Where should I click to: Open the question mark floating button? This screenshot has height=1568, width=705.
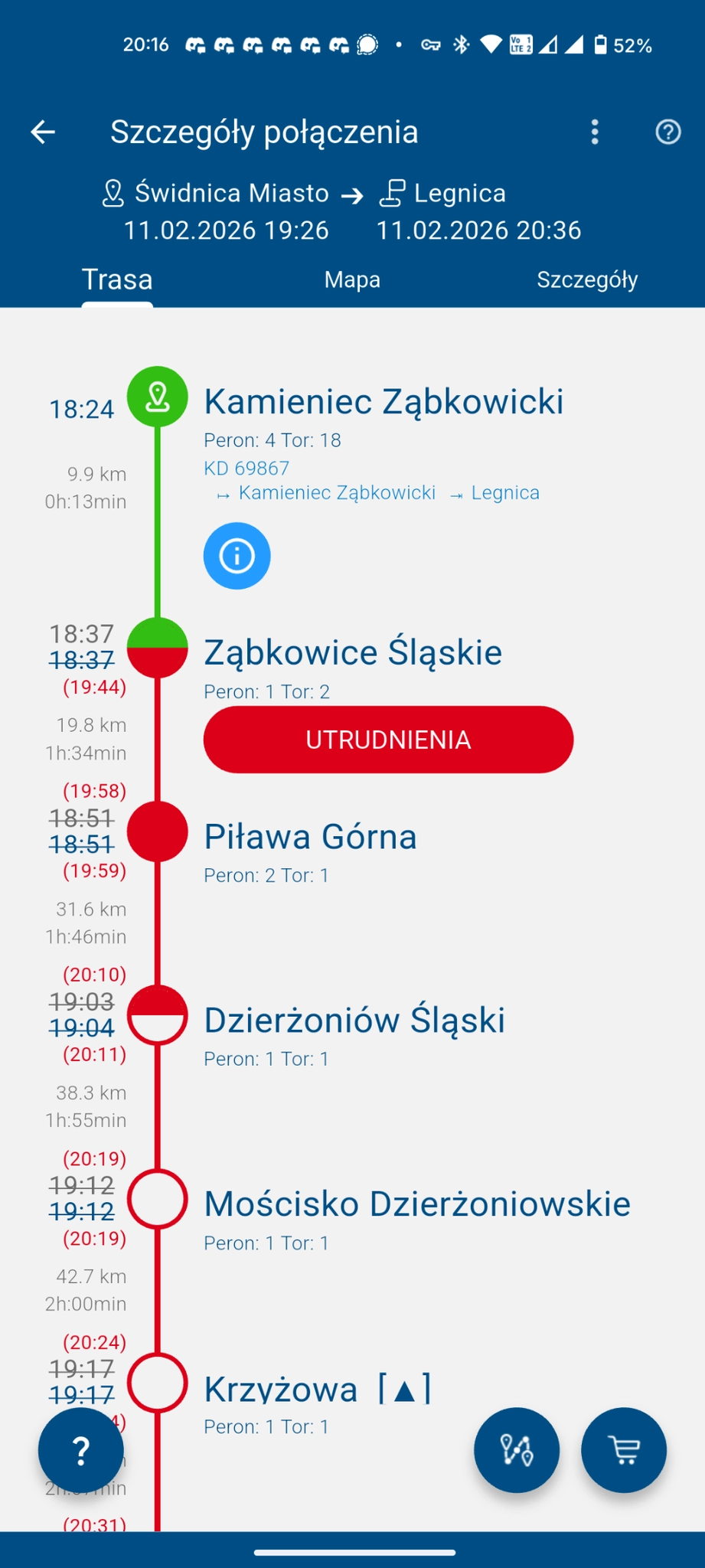81,1450
